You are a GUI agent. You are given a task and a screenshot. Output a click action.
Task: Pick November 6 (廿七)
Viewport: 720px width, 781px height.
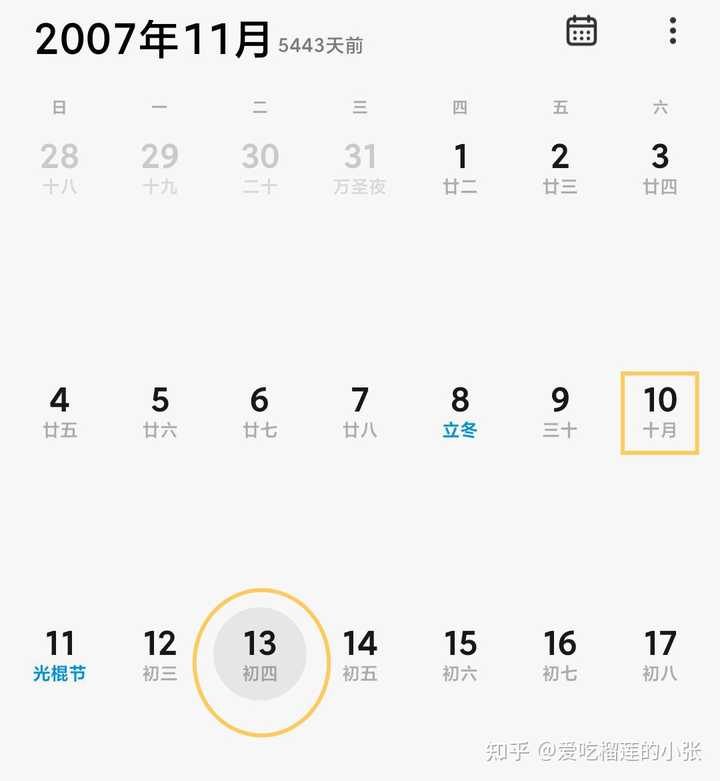pyautogui.click(x=260, y=411)
